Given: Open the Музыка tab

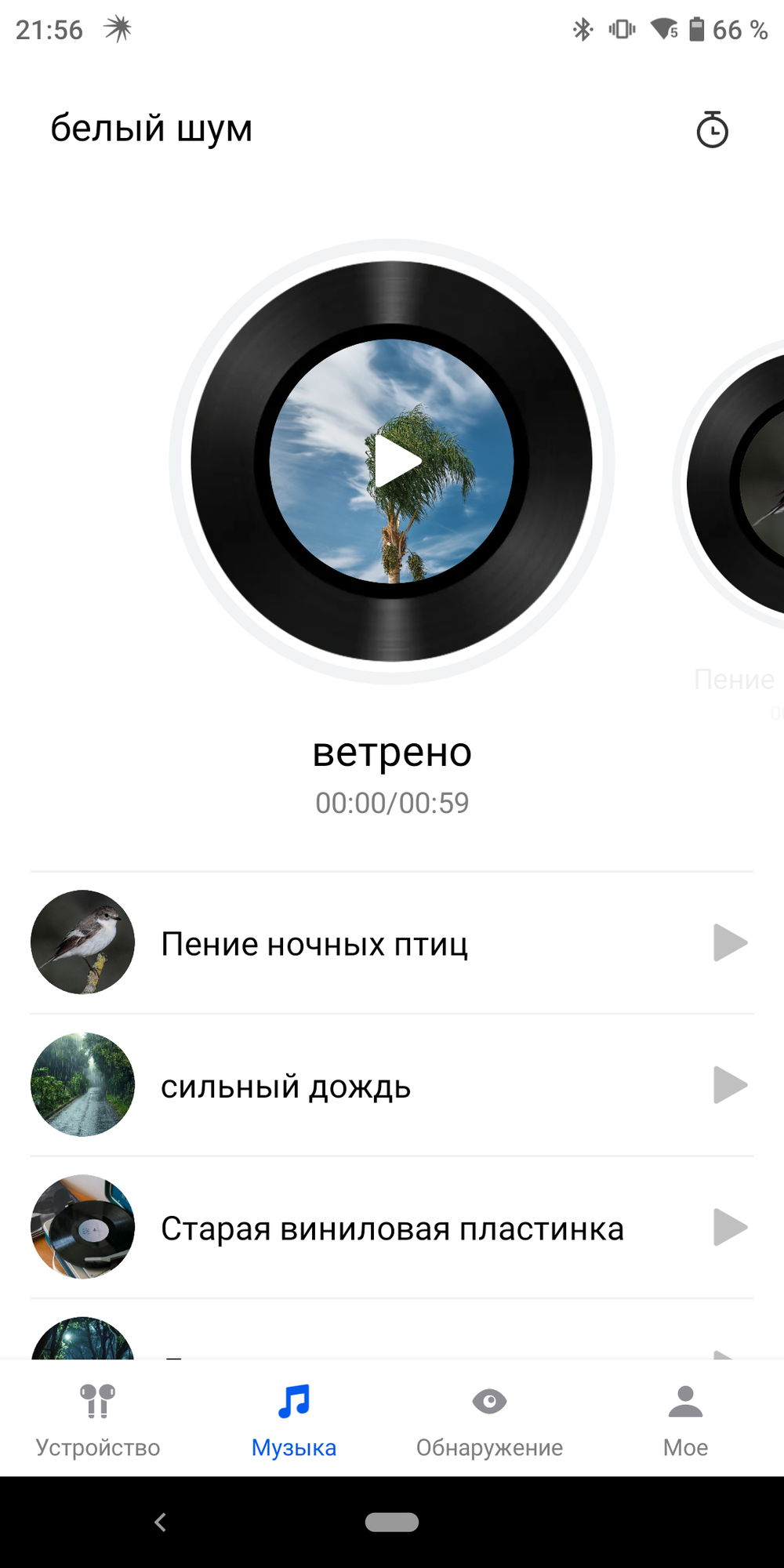Looking at the screenshot, I should [x=294, y=1419].
